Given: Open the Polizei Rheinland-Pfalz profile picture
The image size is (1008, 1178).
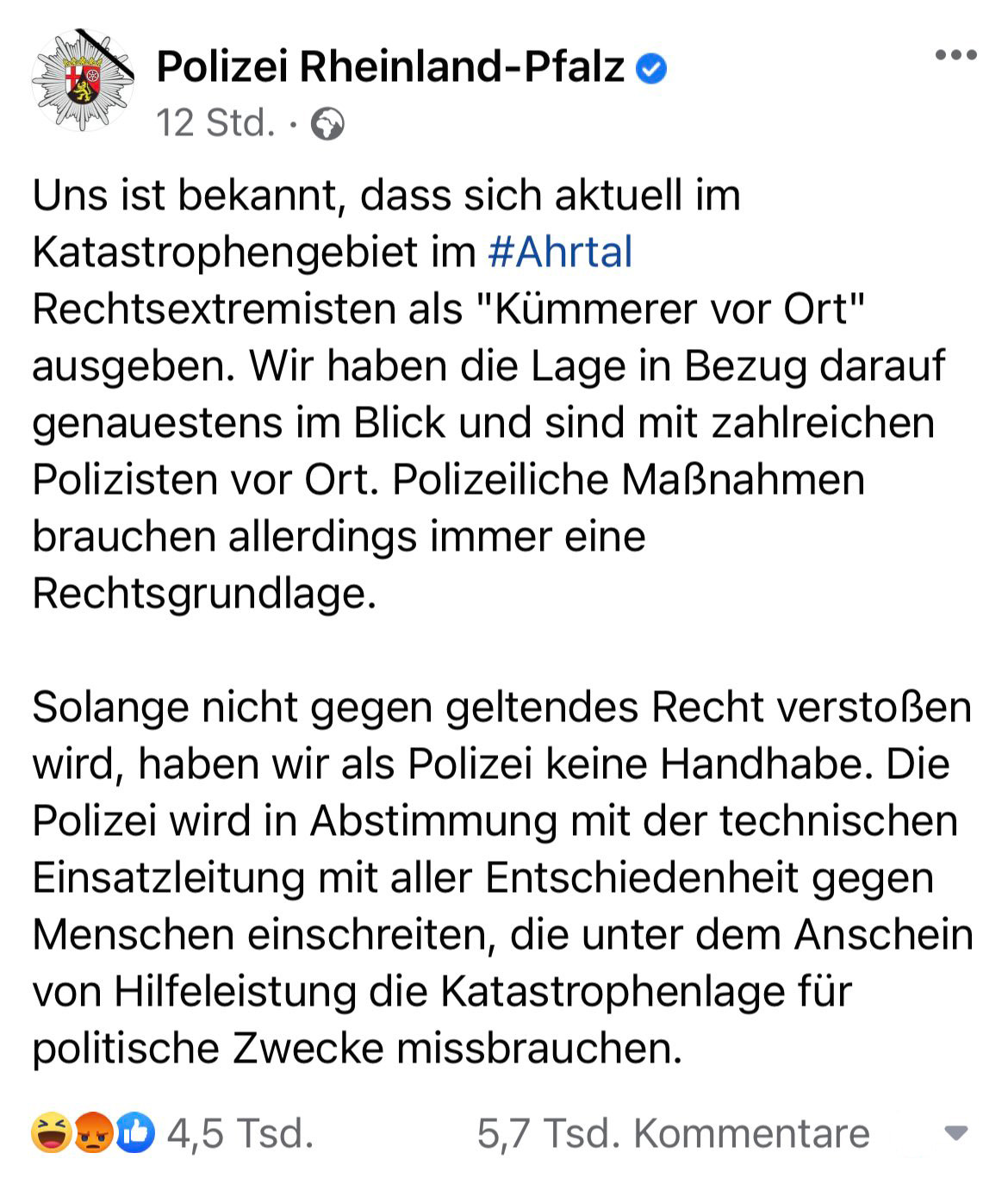Looking at the screenshot, I should [x=83, y=81].
